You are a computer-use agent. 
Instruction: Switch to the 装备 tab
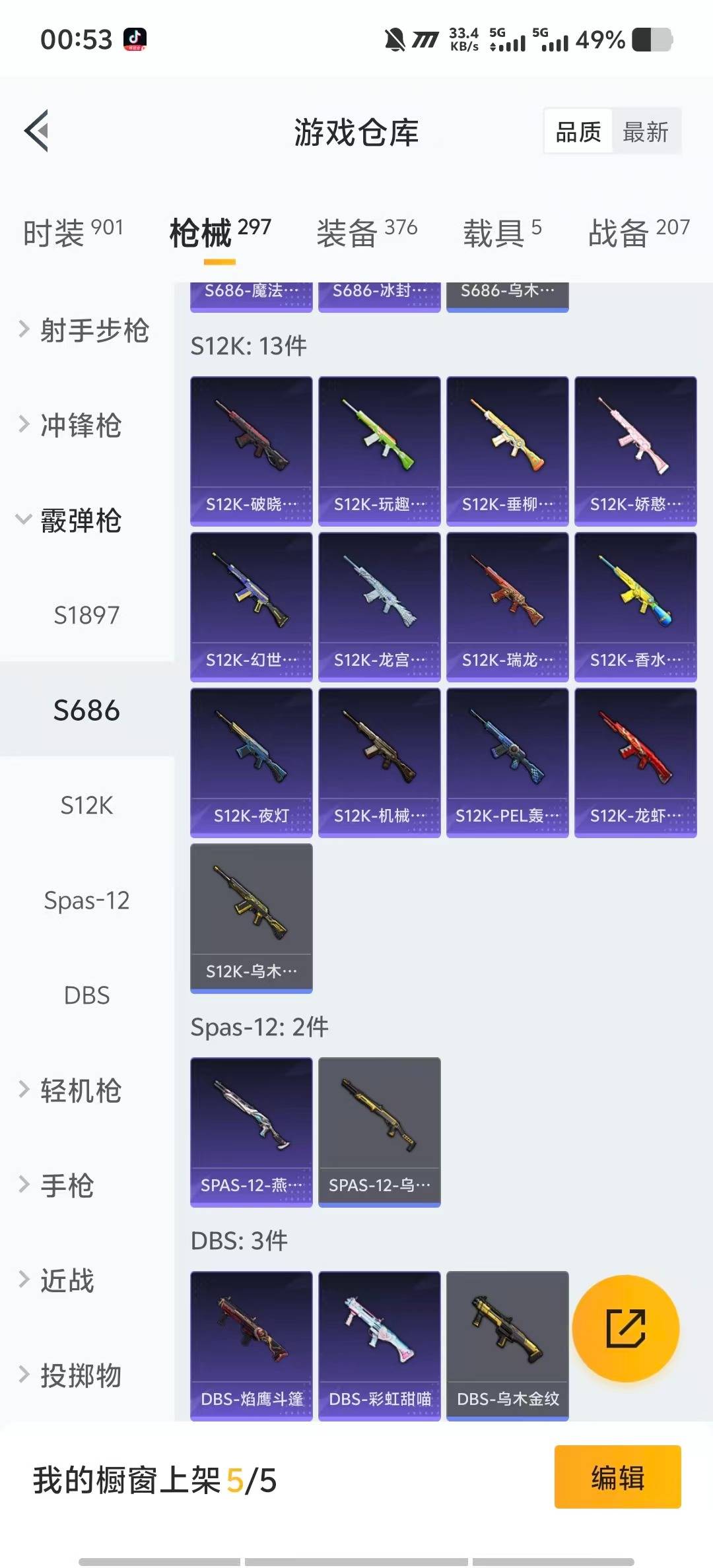coord(366,232)
